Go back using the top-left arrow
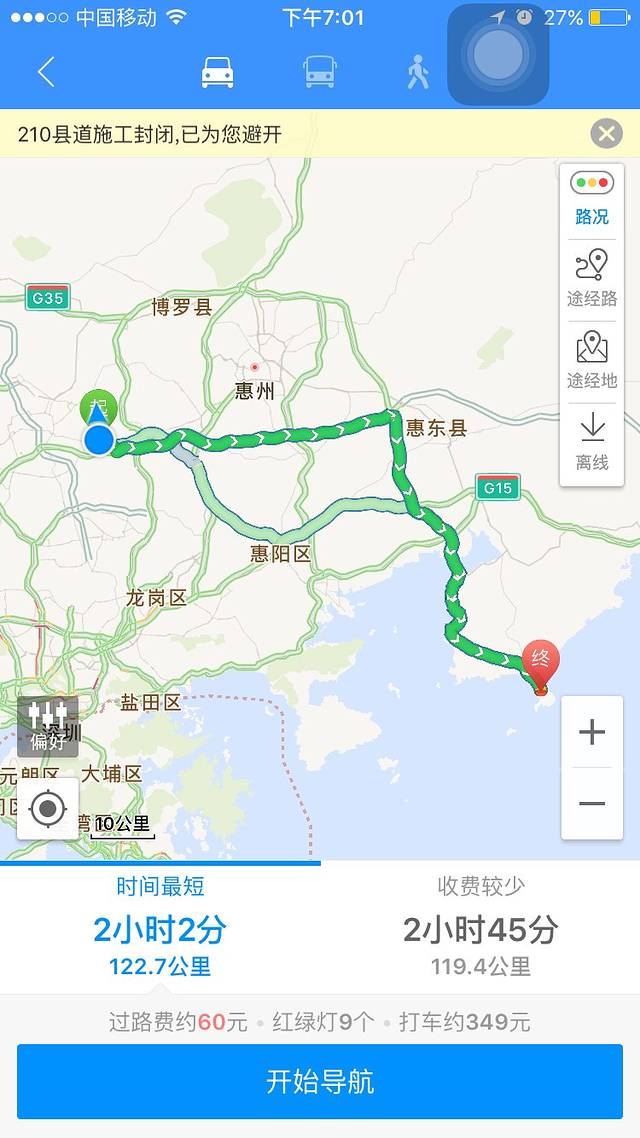 point(45,72)
